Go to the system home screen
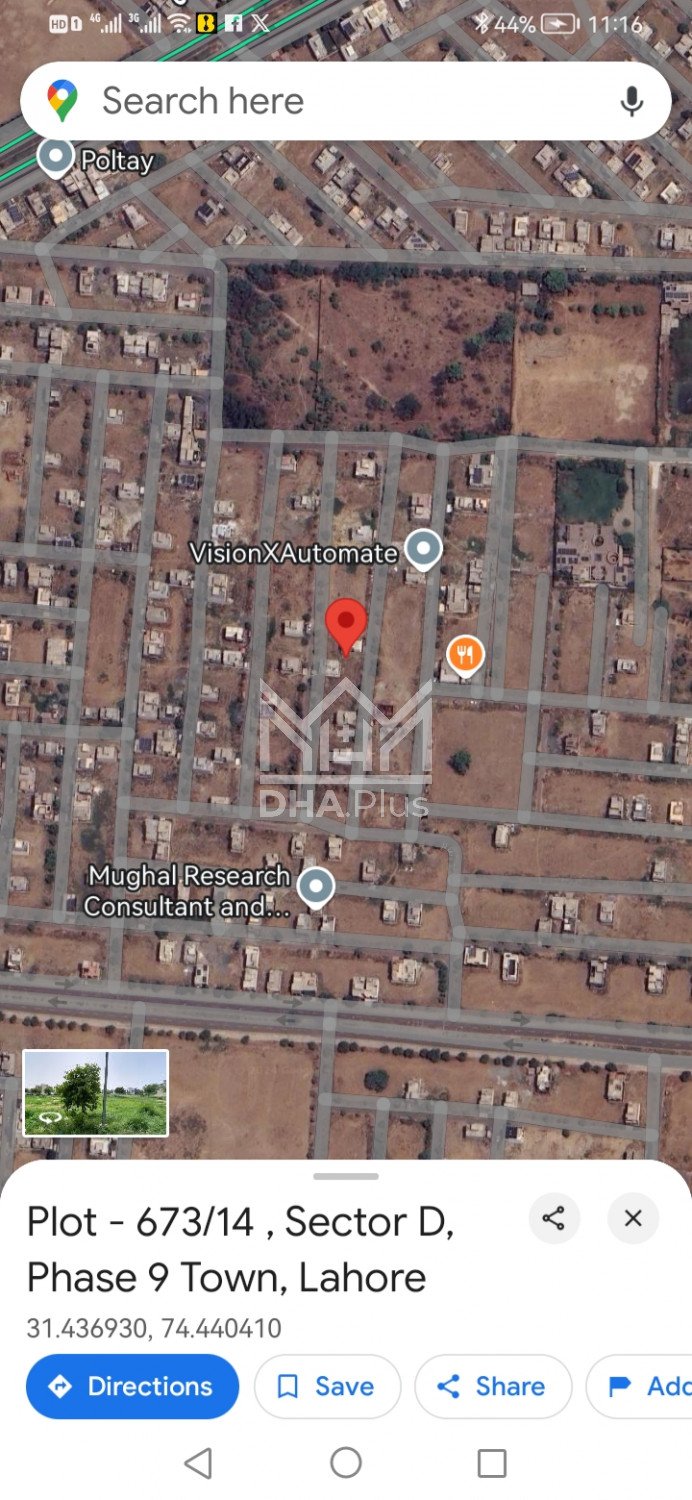The height and width of the screenshot is (1500, 692). click(x=346, y=1463)
